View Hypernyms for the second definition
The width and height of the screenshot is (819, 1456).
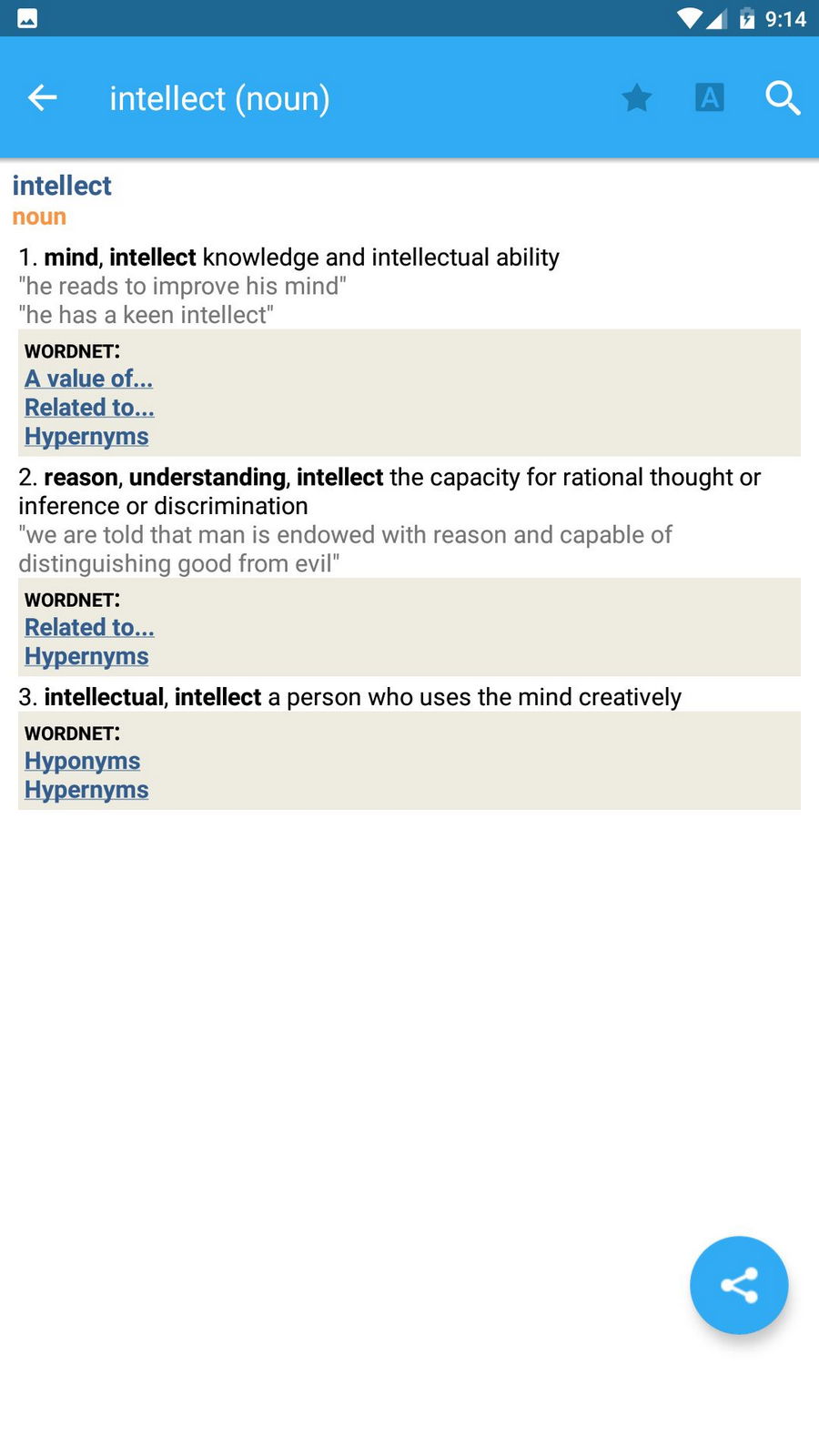pos(86,657)
